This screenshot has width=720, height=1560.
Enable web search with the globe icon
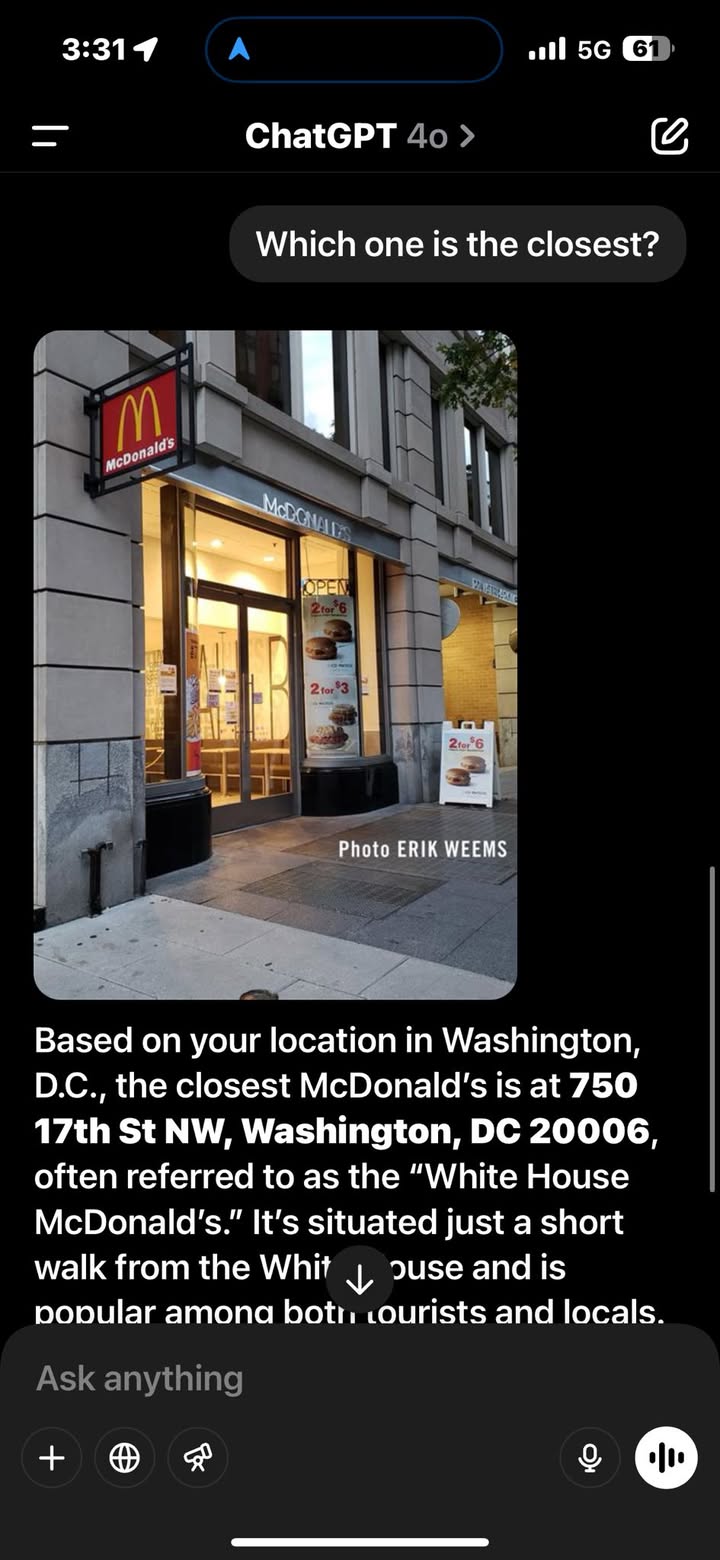tap(125, 1458)
